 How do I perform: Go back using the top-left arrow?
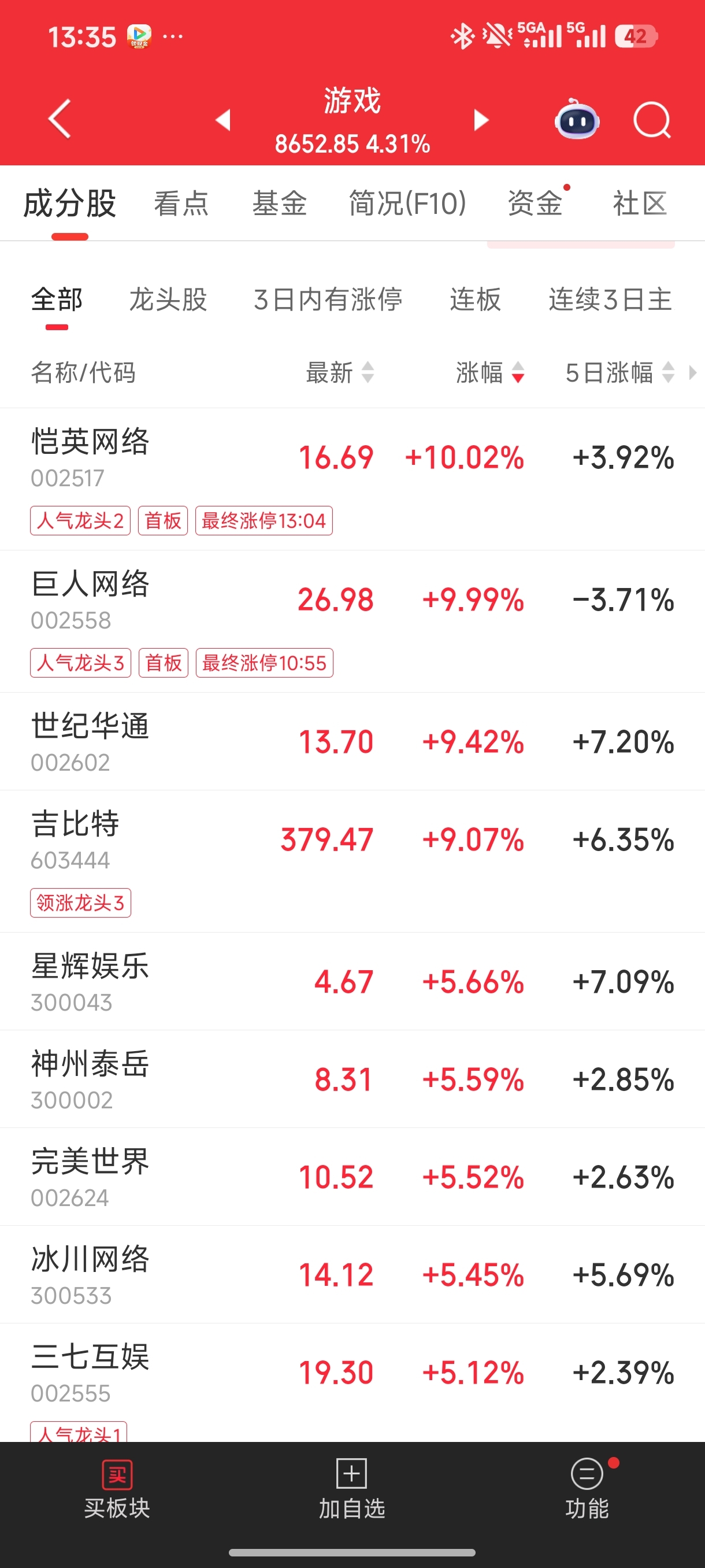60,119
